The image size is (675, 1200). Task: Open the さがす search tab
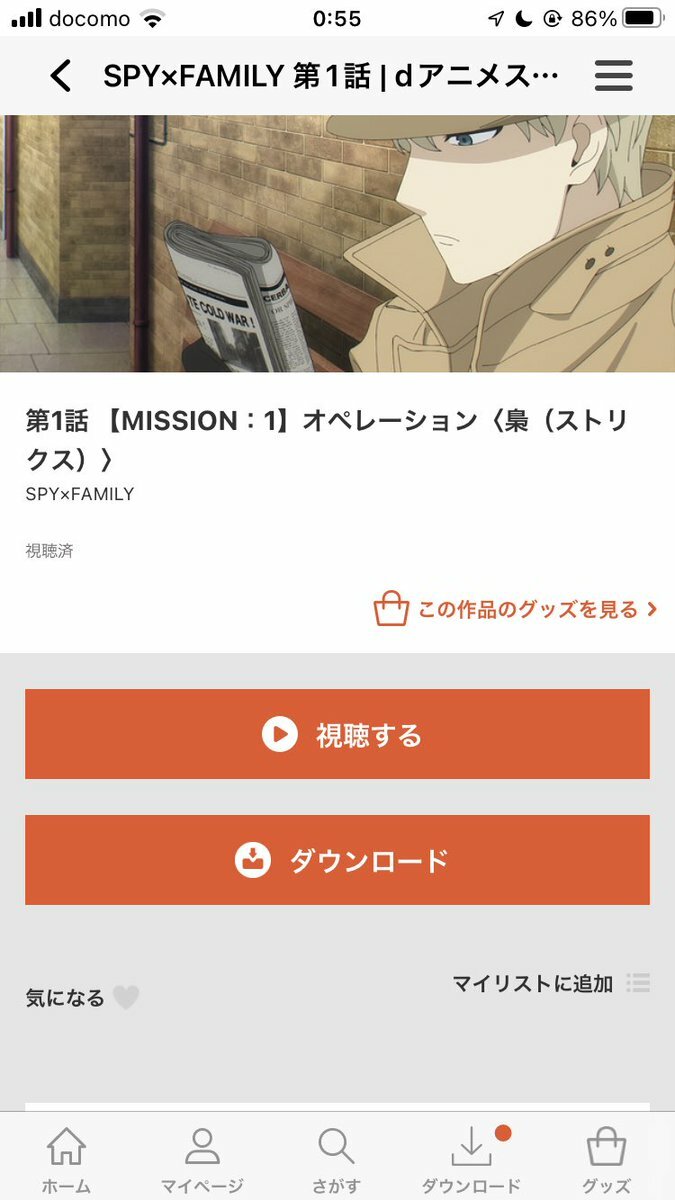click(336, 1160)
